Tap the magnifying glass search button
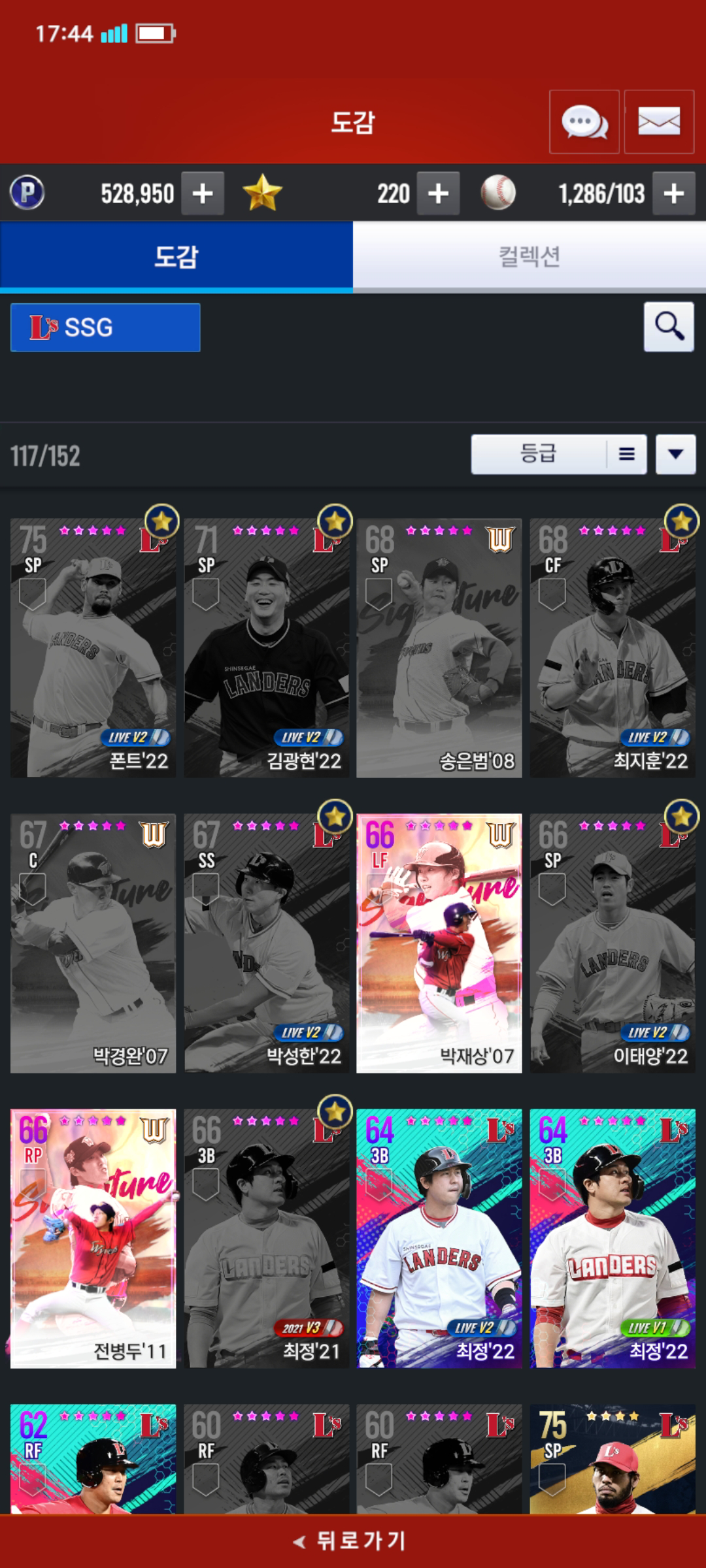 pyautogui.click(x=669, y=327)
